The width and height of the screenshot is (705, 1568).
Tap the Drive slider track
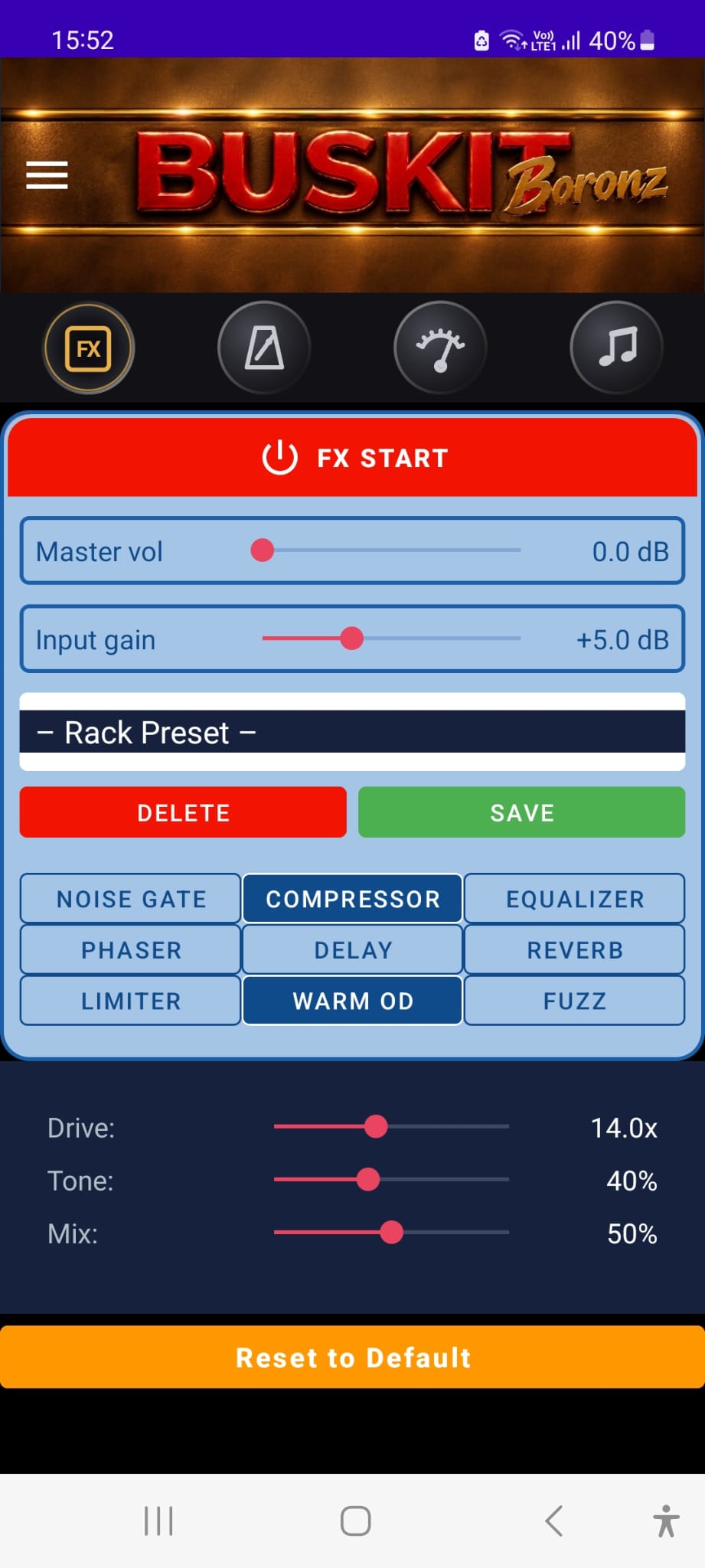(x=391, y=1127)
